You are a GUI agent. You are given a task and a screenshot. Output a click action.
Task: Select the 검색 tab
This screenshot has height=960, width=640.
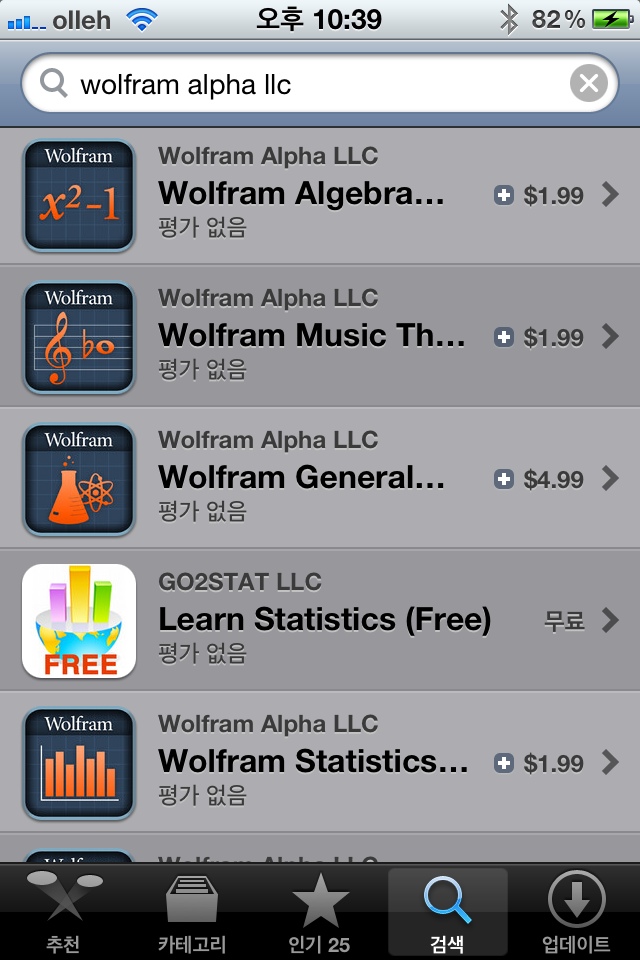[447, 912]
